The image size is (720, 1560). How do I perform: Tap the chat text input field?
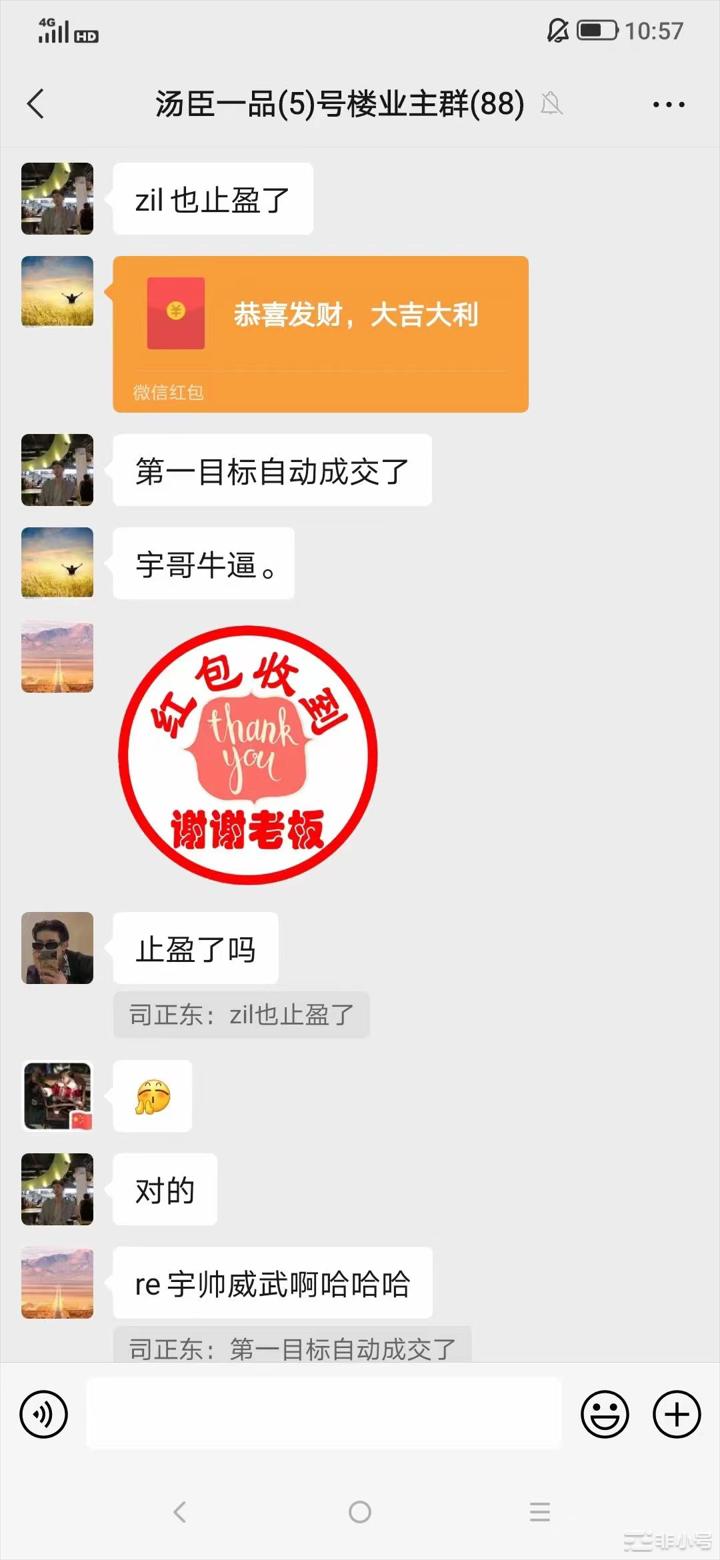[x=322, y=1414]
